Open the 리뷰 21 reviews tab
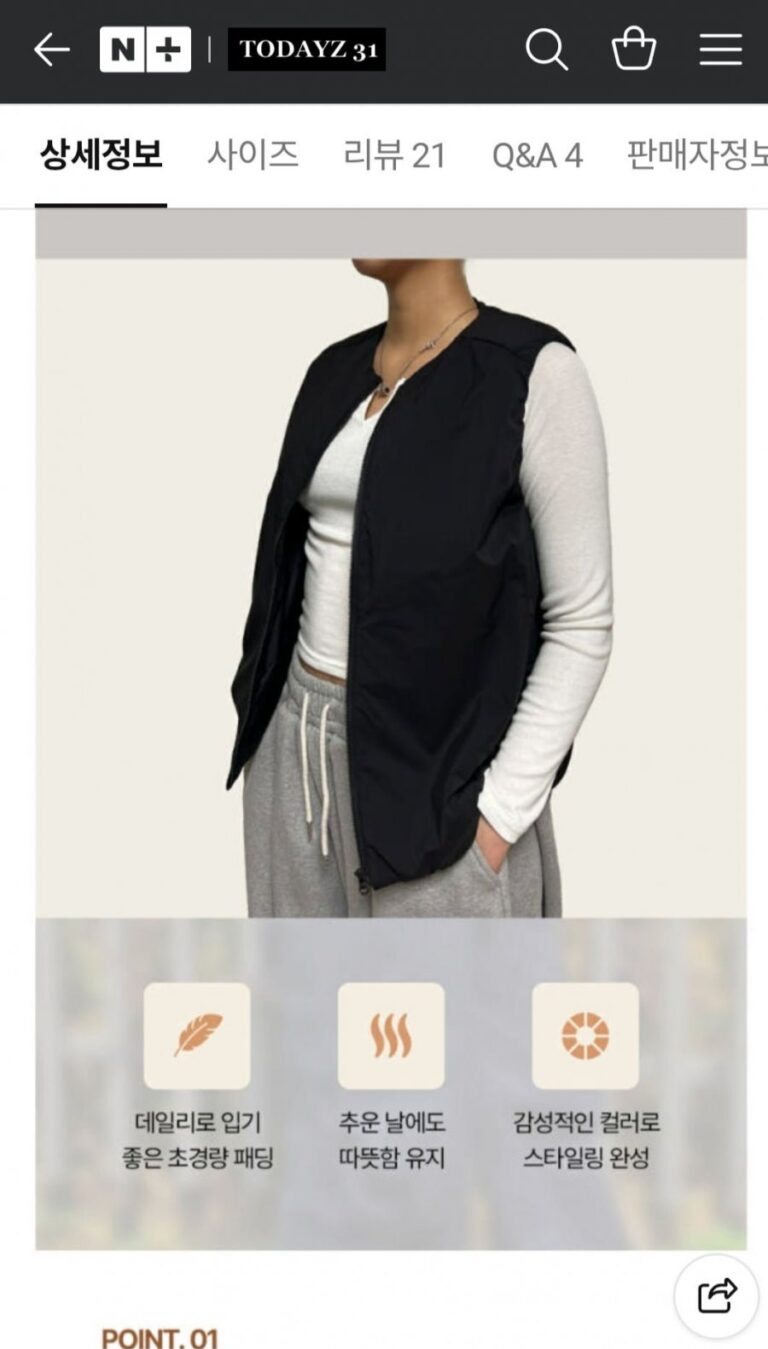 tap(394, 155)
